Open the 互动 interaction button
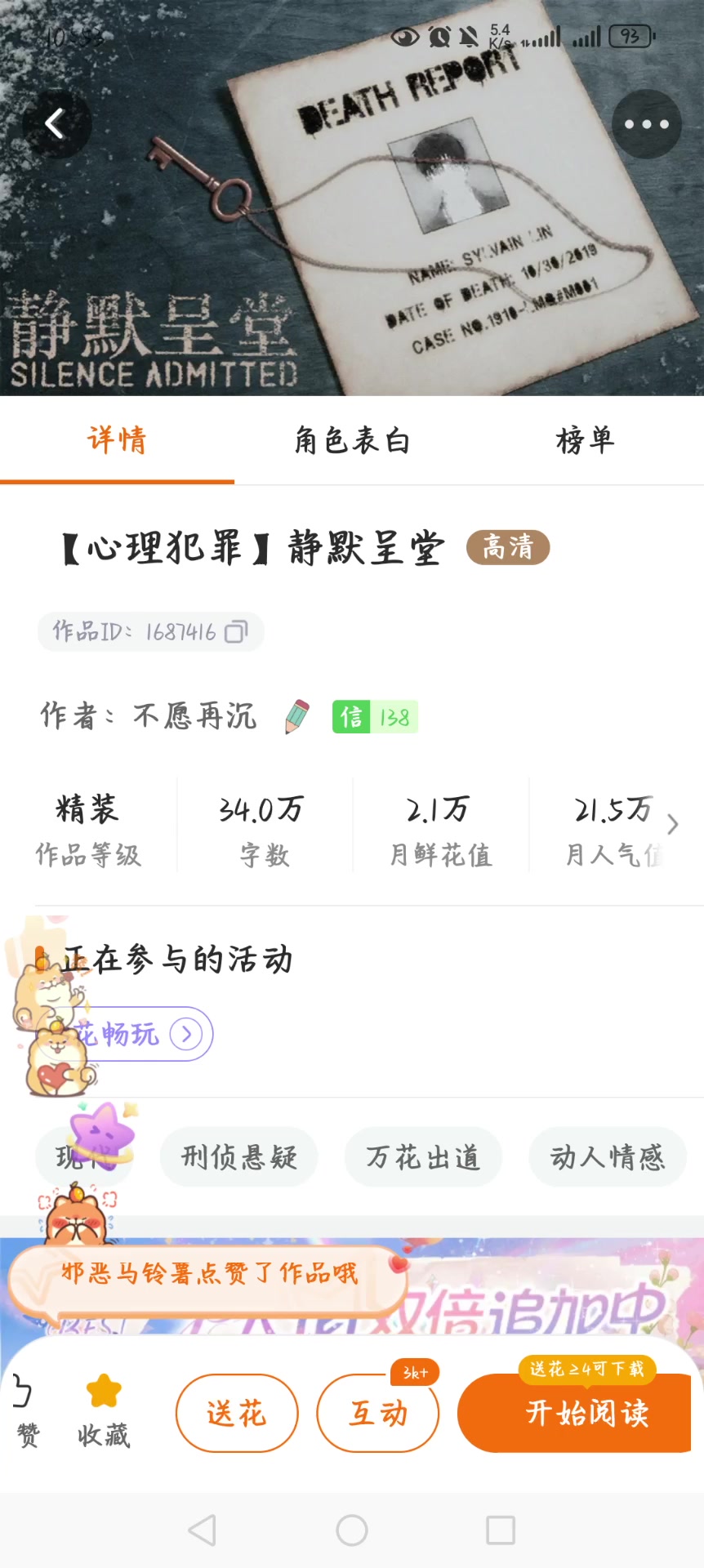The width and height of the screenshot is (704, 1568). coord(377,1414)
